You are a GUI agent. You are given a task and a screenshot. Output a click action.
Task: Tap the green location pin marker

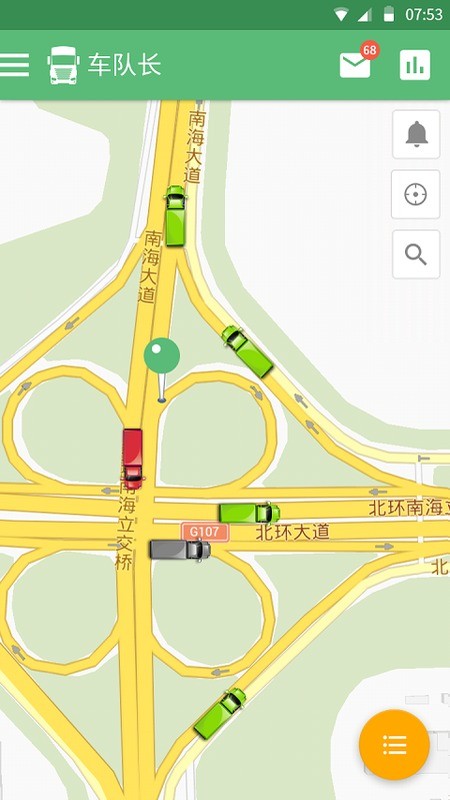pyautogui.click(x=162, y=369)
